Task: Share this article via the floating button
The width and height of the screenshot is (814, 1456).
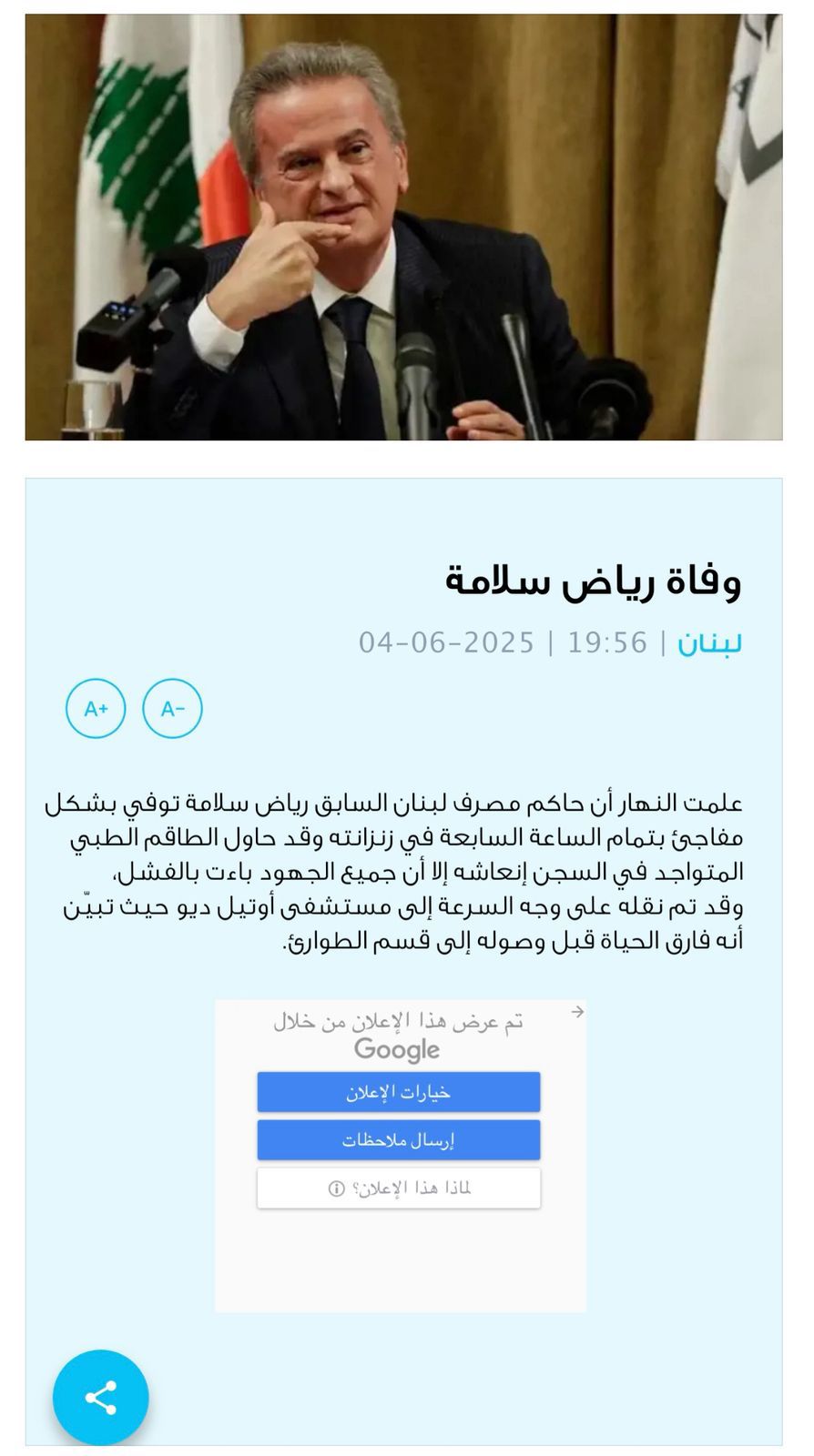Action: (x=100, y=1397)
